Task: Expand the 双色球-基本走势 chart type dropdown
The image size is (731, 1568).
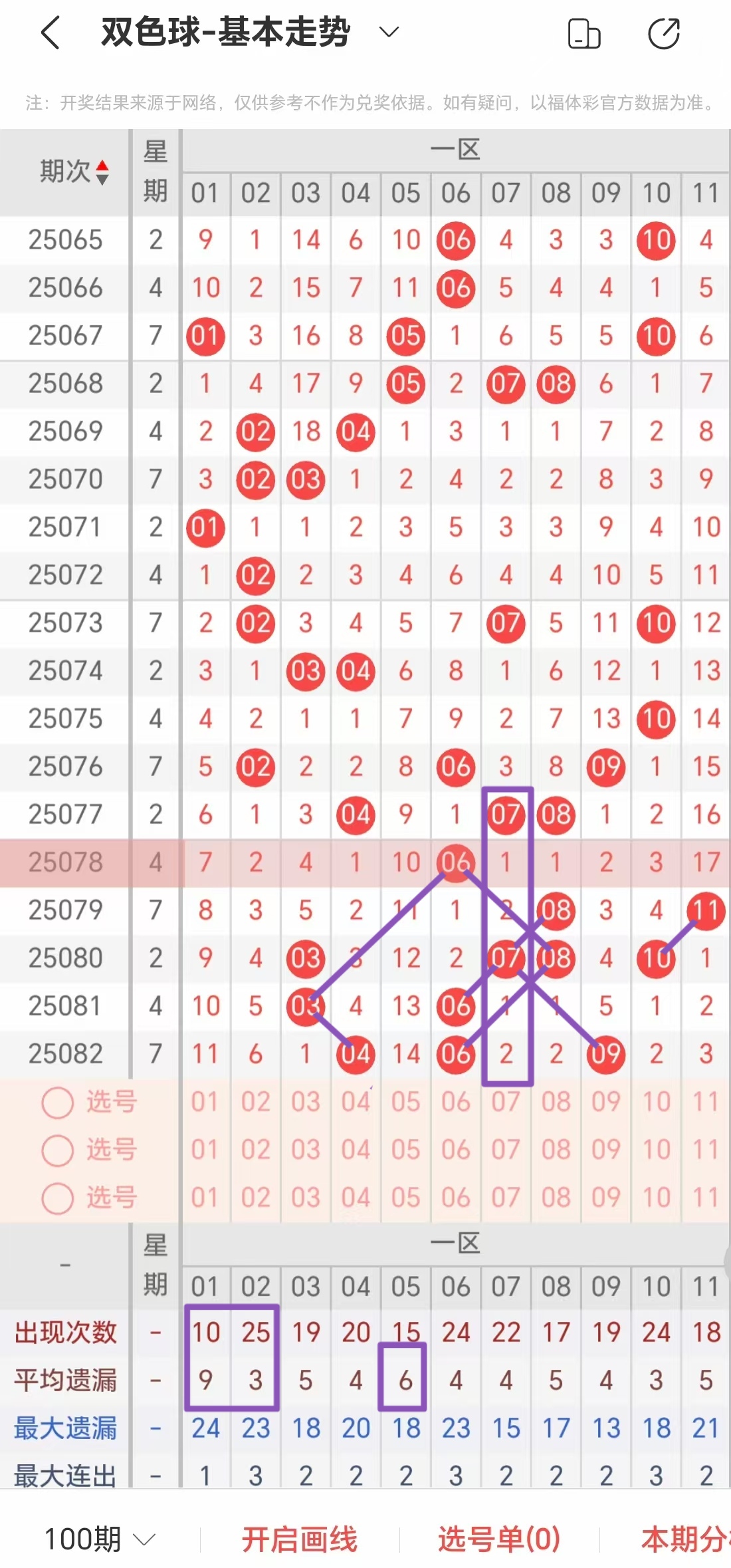Action: [389, 32]
